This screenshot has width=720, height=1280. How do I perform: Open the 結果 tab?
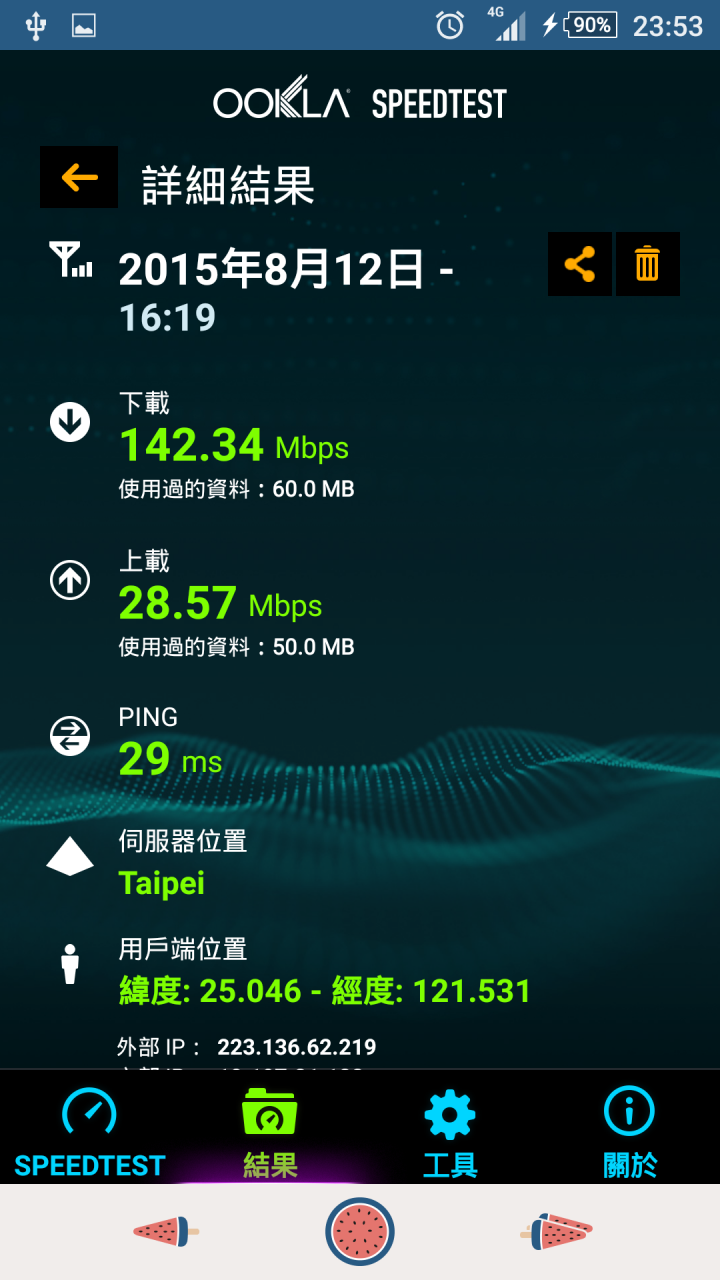[270, 1130]
